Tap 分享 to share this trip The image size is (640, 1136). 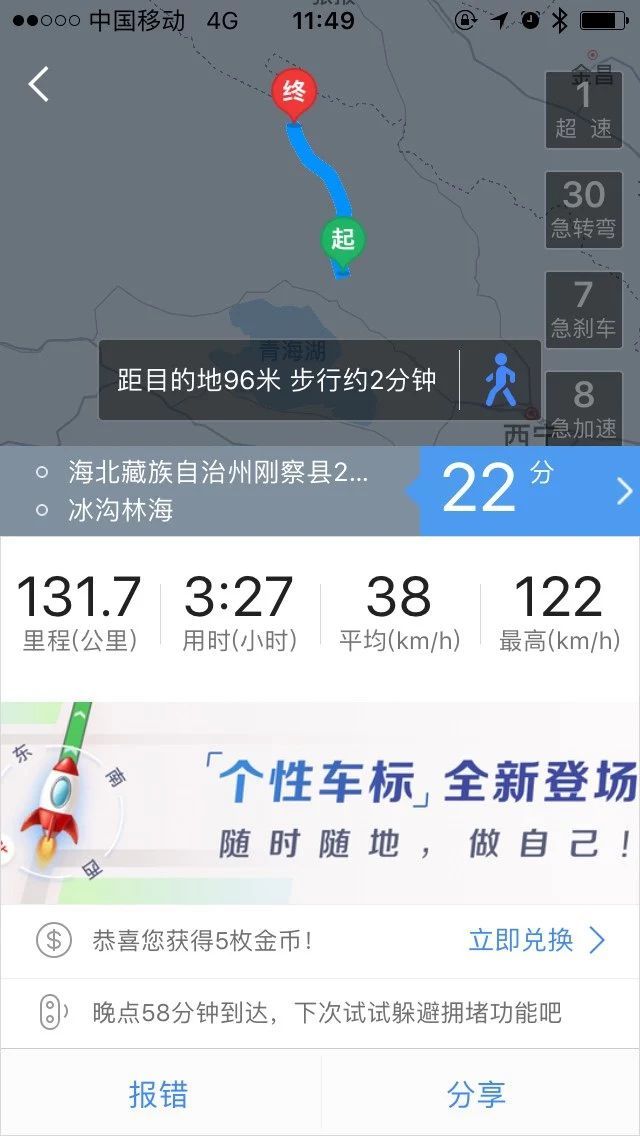click(x=478, y=1094)
